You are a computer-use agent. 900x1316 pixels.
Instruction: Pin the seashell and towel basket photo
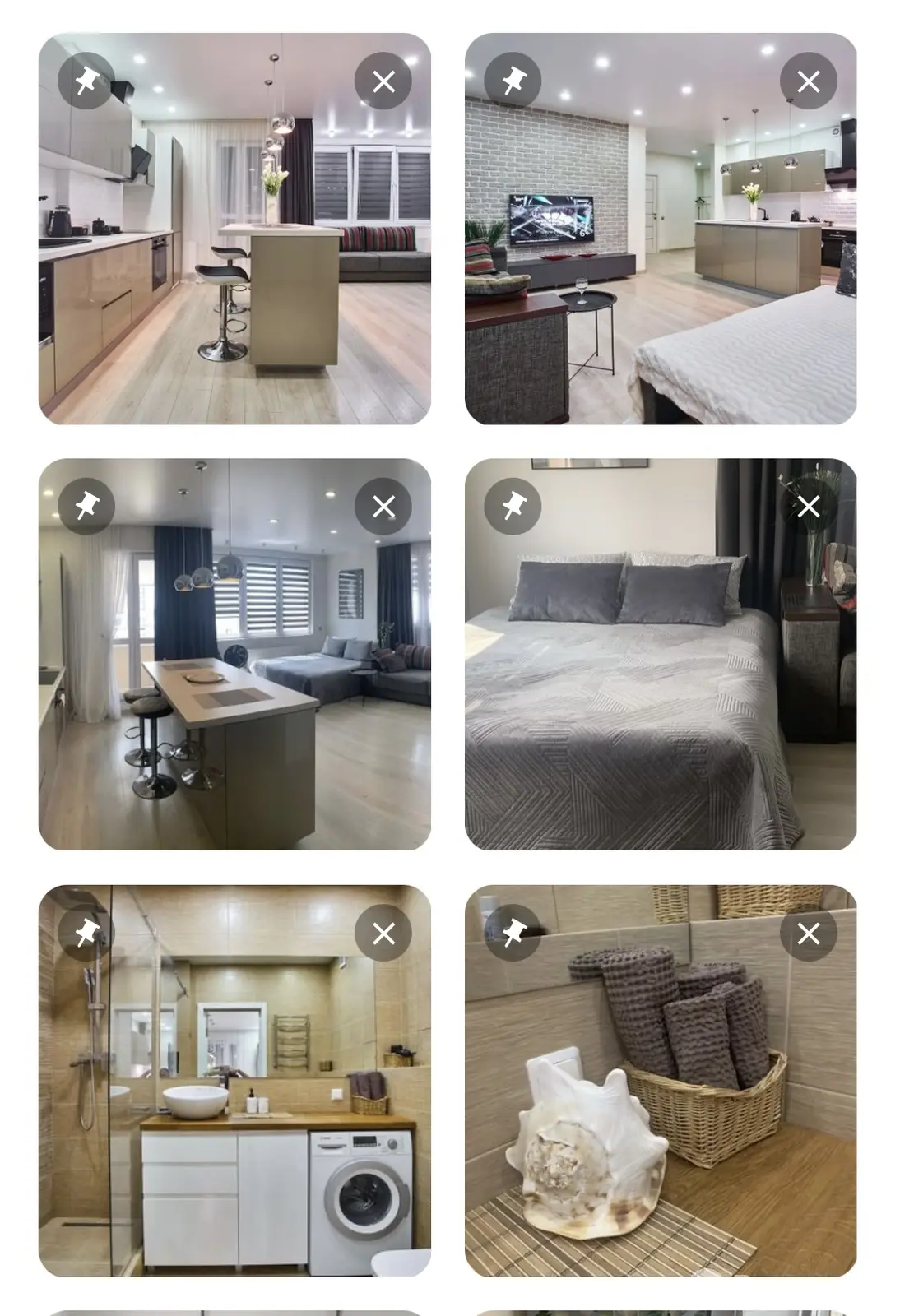tap(513, 933)
